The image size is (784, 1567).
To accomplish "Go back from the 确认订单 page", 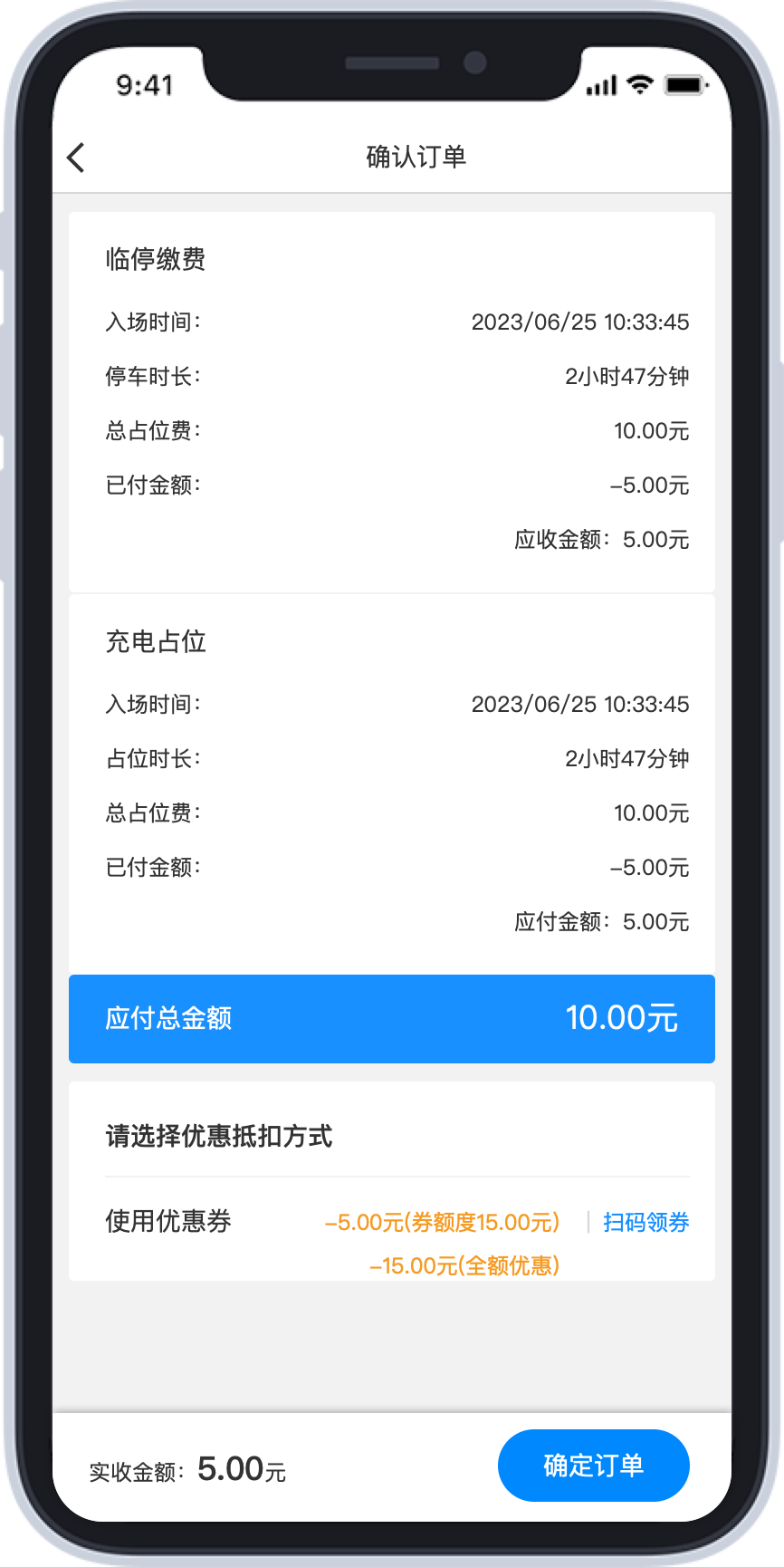I will point(76,158).
